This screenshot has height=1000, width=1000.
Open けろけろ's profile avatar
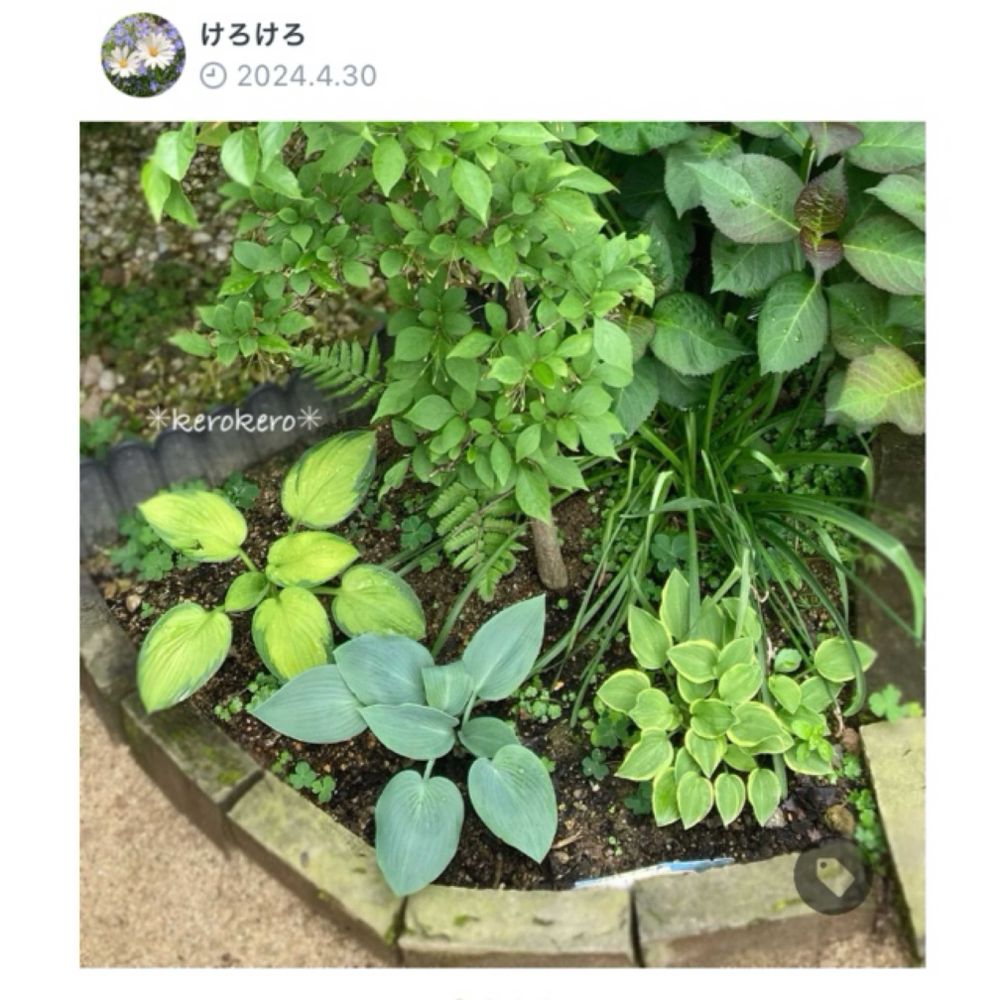click(143, 55)
